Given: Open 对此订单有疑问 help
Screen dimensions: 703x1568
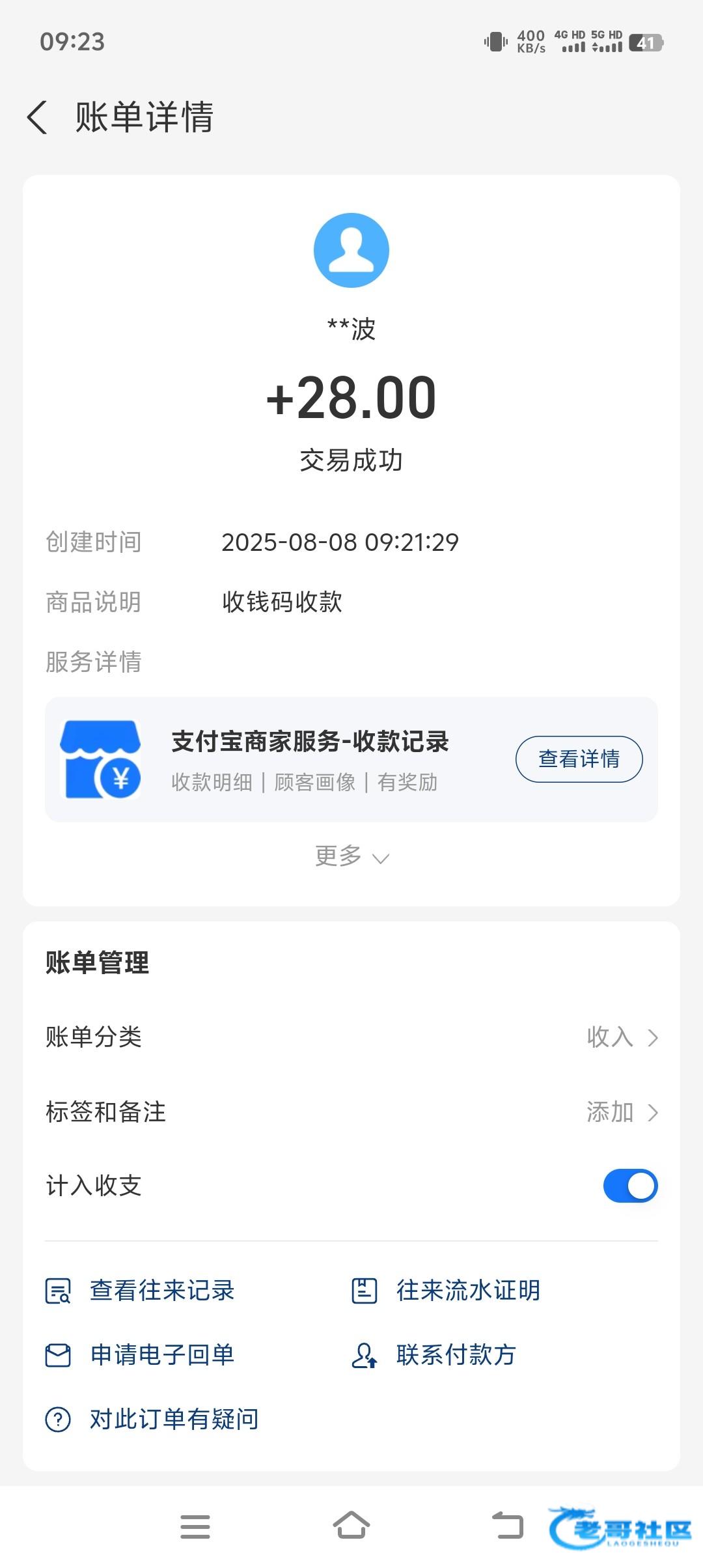Looking at the screenshot, I should click(x=152, y=1419).
